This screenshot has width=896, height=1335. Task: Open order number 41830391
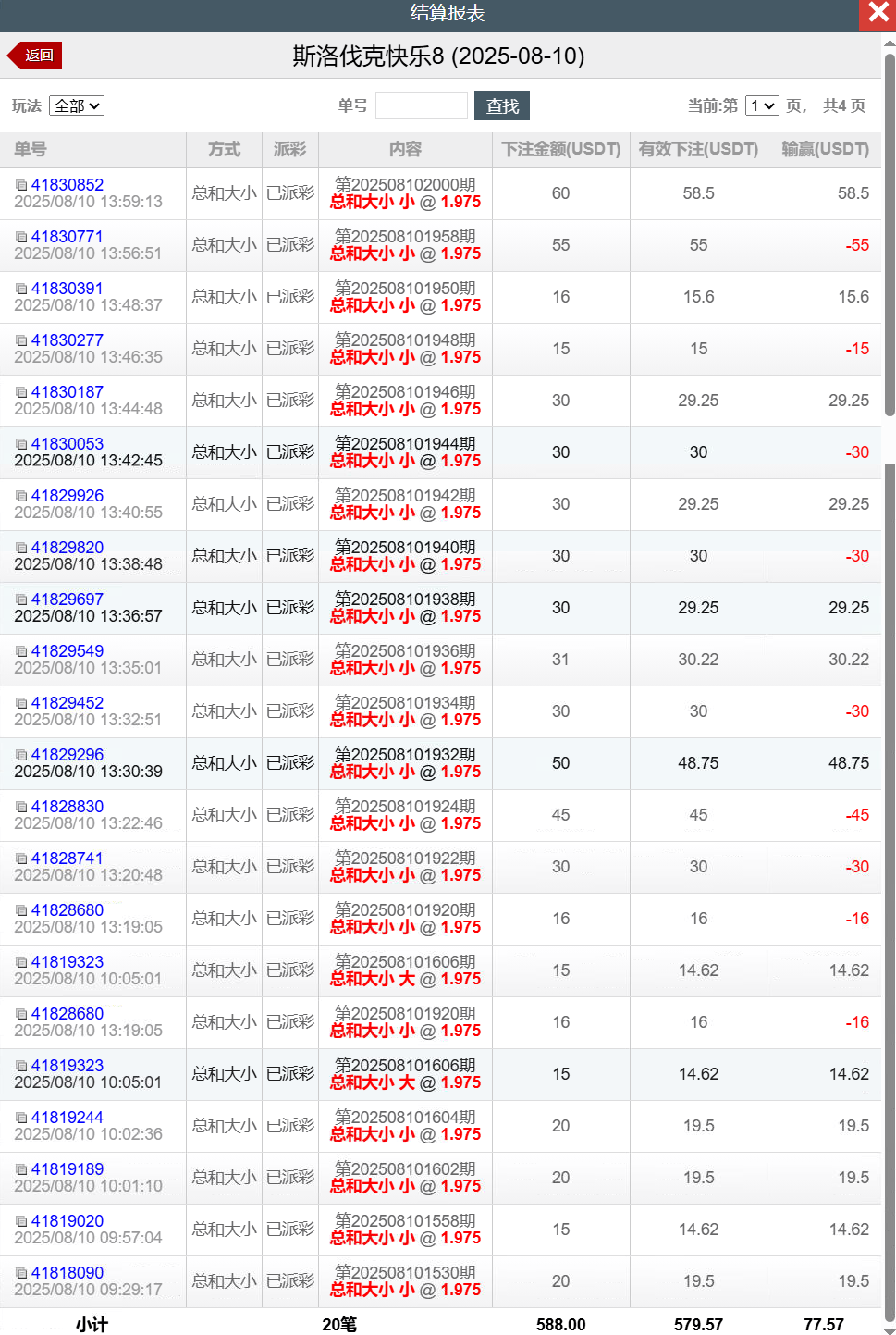[67, 289]
